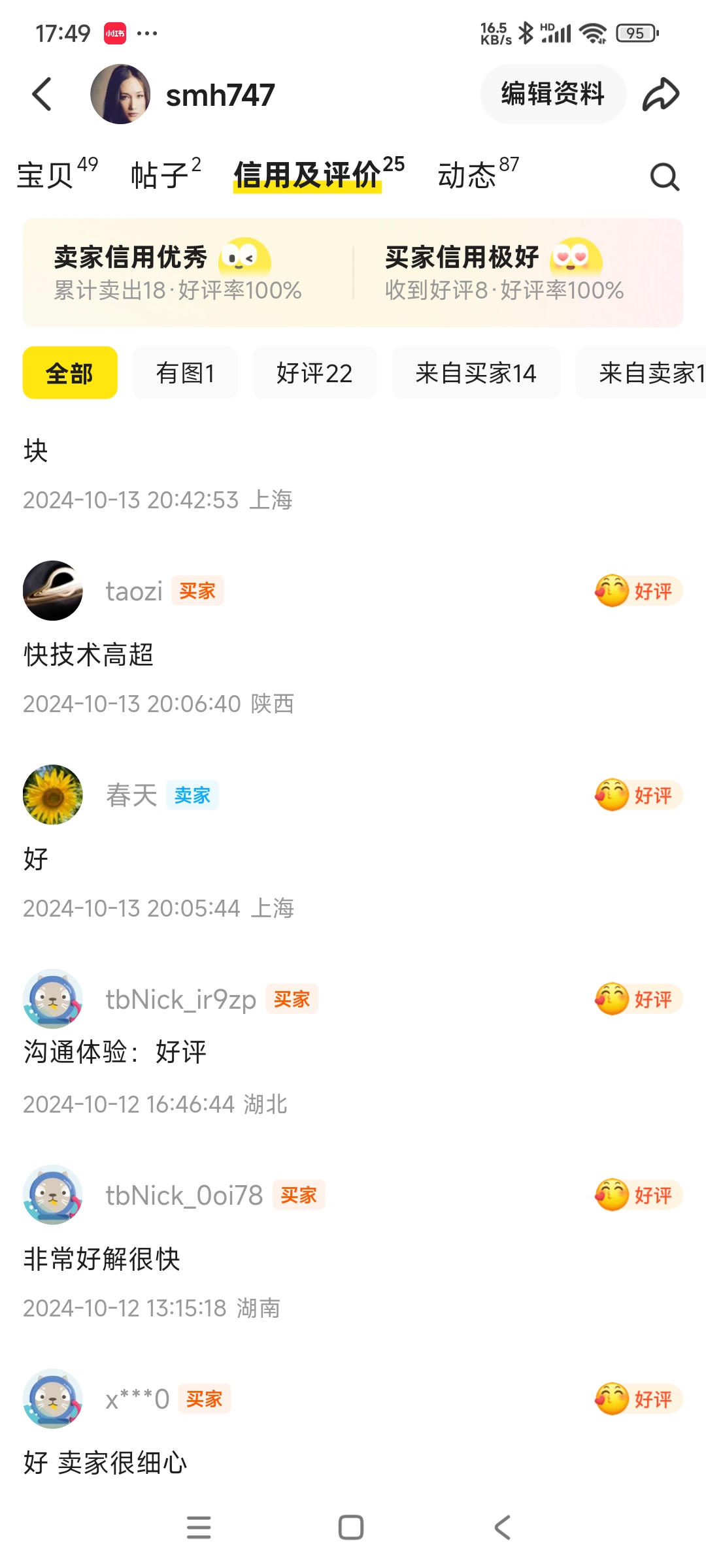Screen dimensions: 706x1568
Task: Tap the system home button
Action: [351, 1527]
